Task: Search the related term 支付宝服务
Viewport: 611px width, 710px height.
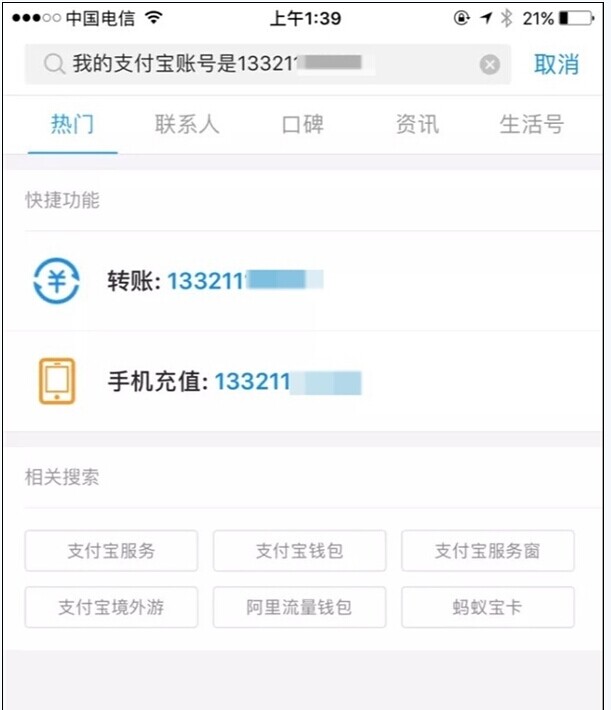Action: tap(111, 551)
